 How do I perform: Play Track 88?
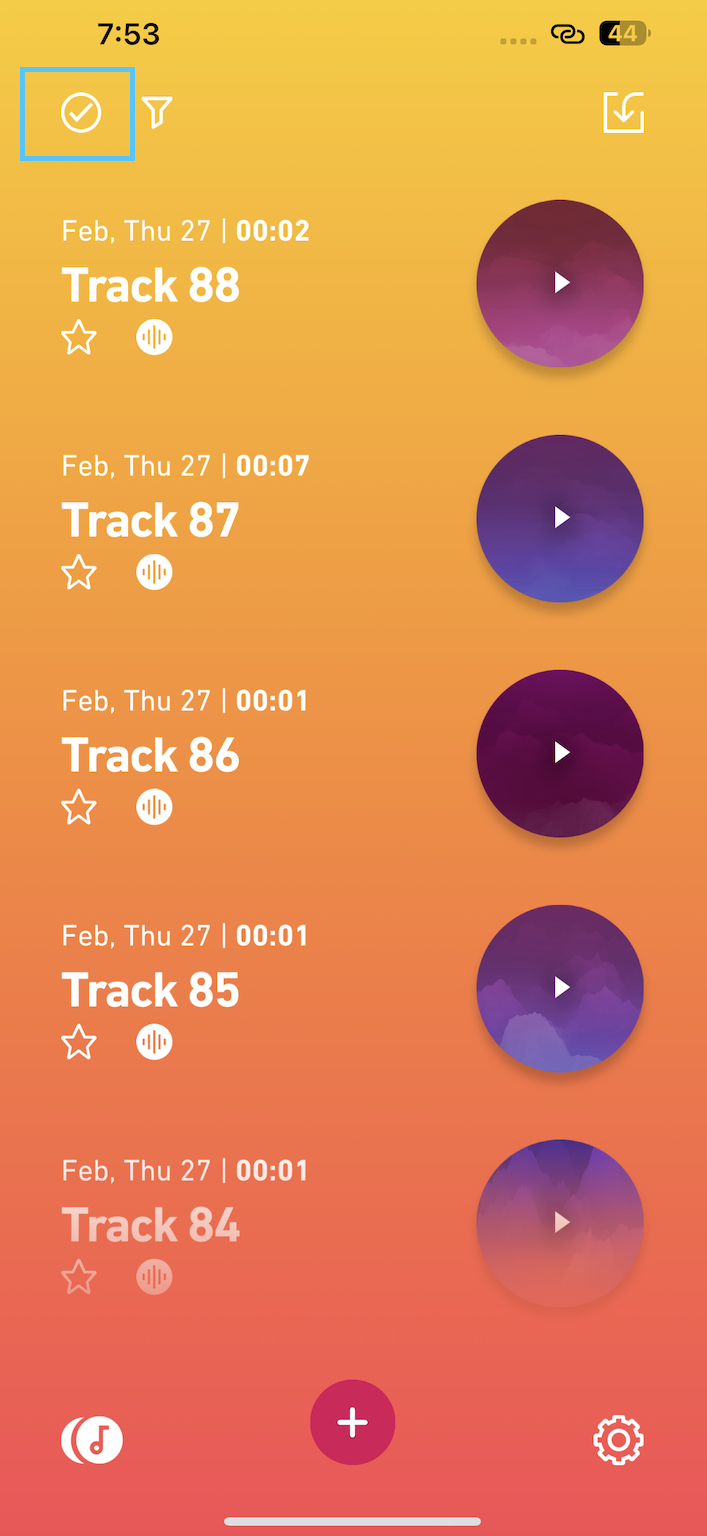pos(560,283)
